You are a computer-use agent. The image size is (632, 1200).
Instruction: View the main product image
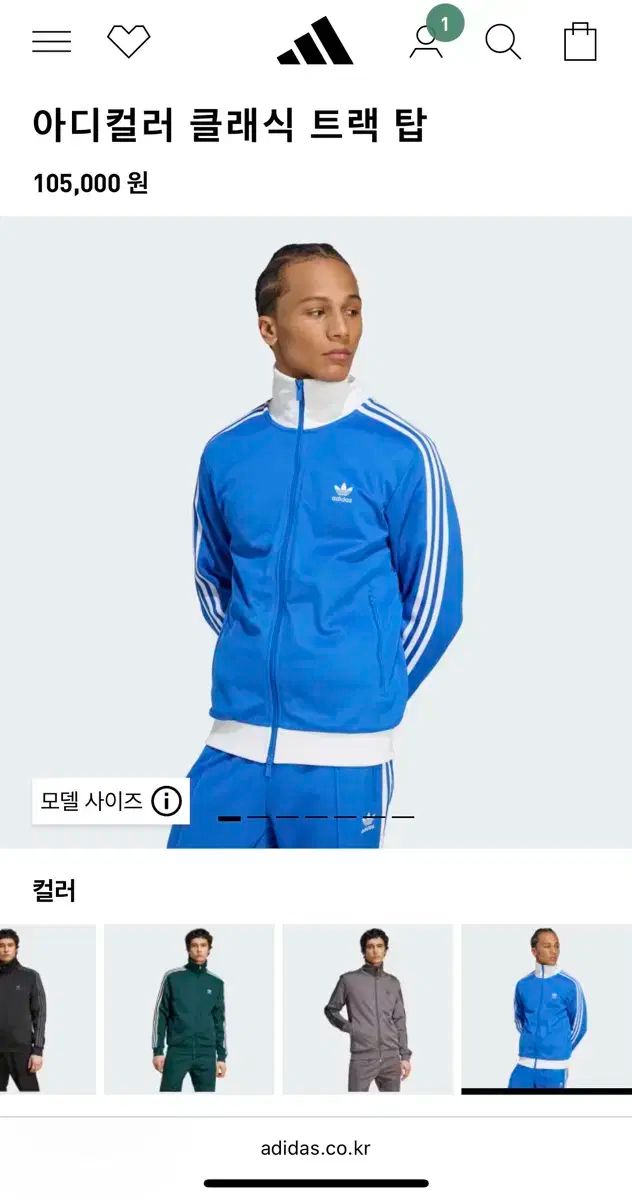[x=316, y=530]
